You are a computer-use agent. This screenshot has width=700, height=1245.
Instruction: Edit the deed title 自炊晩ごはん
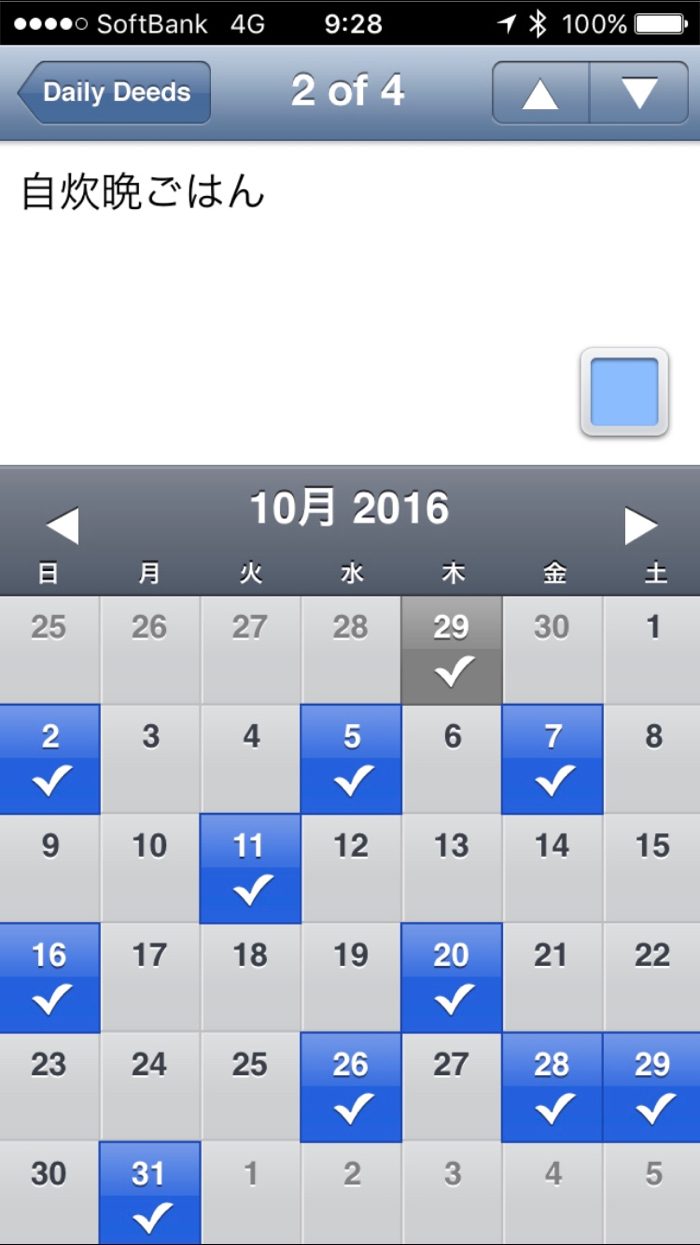coord(143,192)
